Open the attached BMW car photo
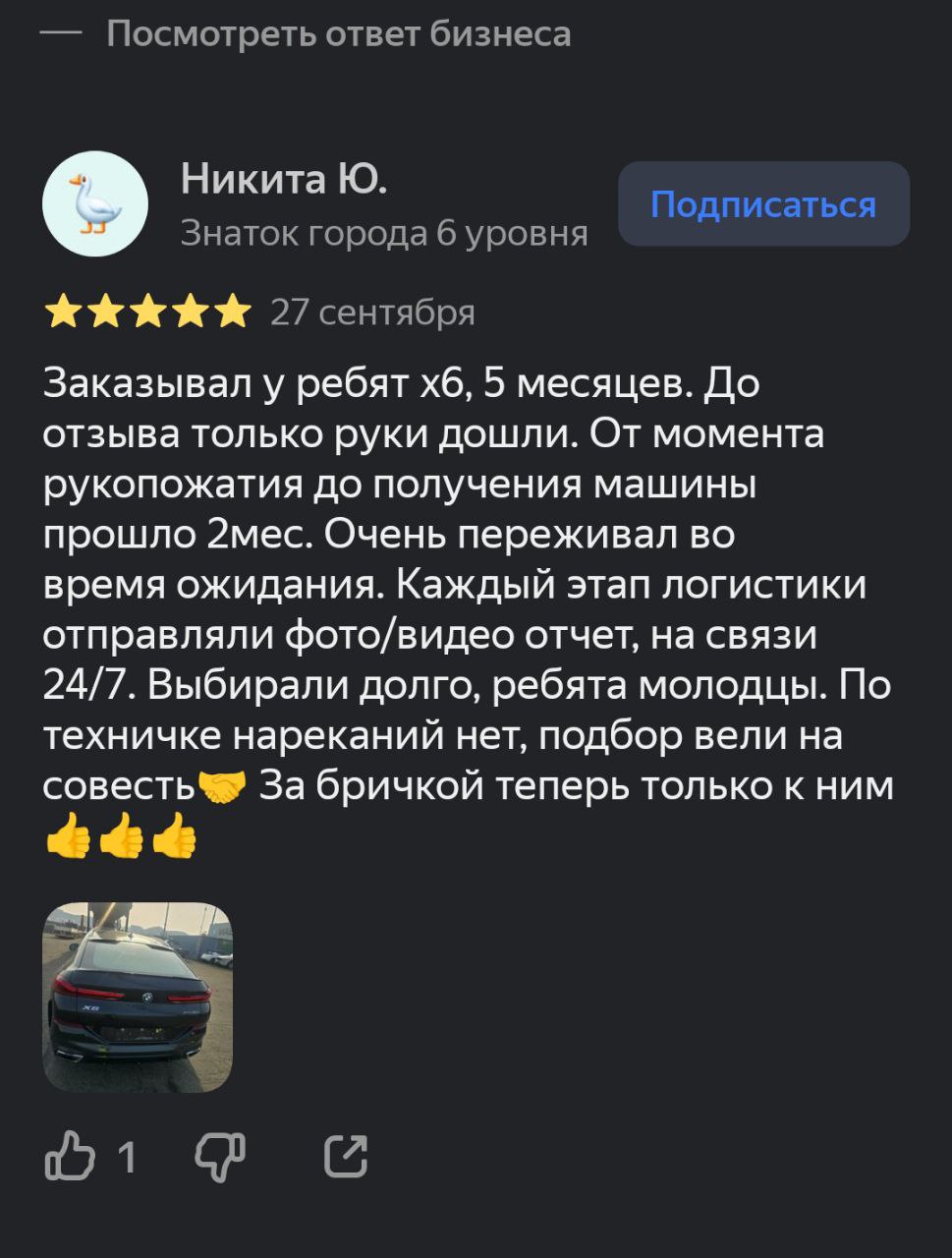 [x=138, y=997]
